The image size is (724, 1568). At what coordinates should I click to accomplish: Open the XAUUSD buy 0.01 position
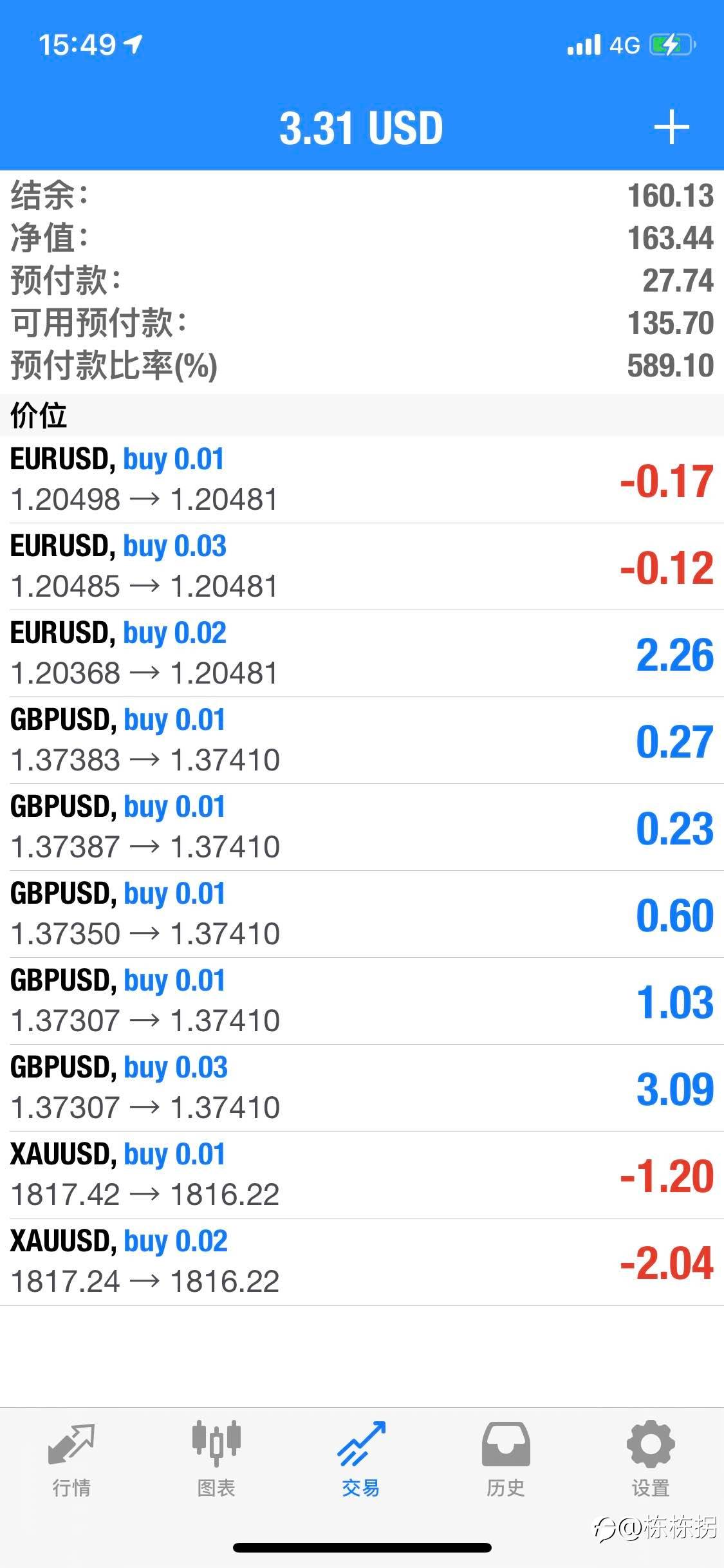362,1175
